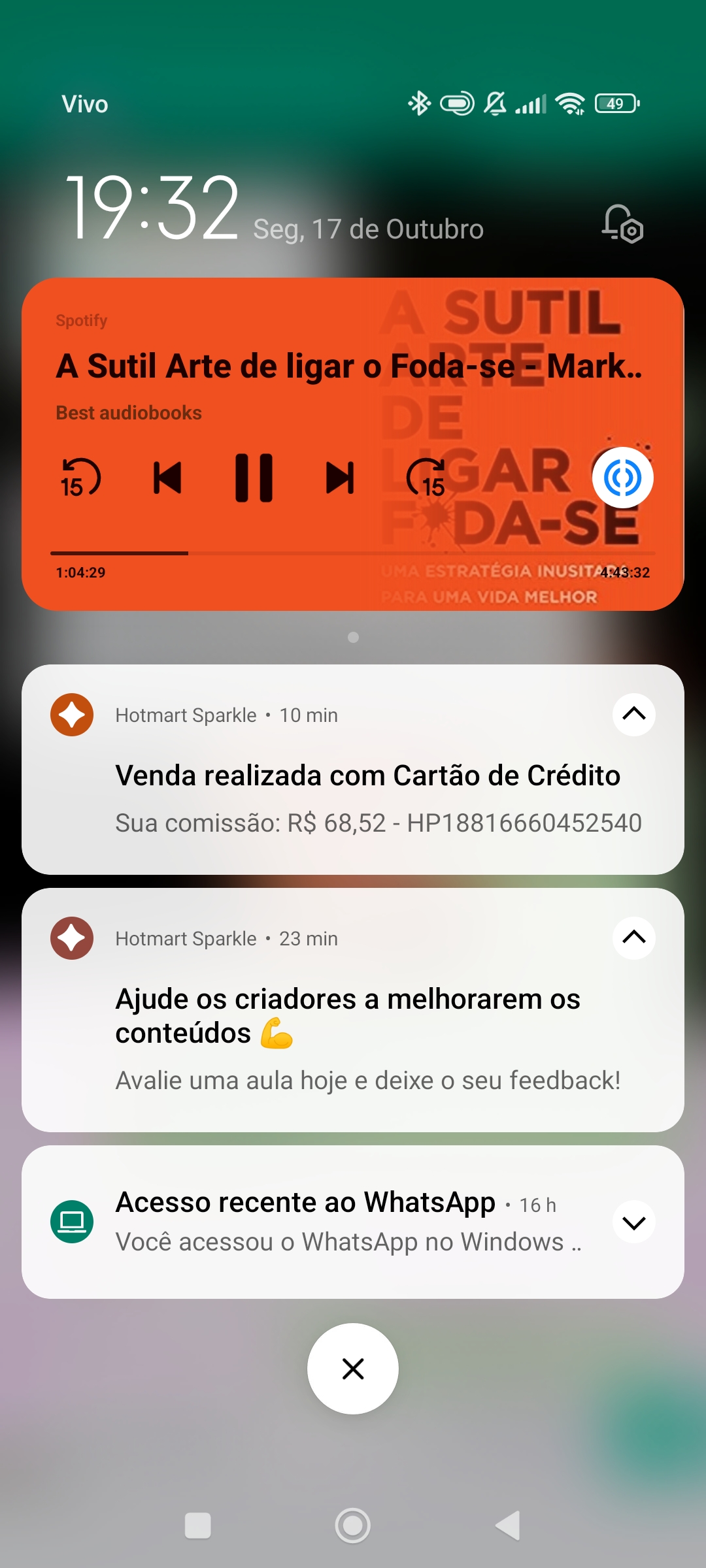Expand the Acesso recente ao WhatsApp notification
The height and width of the screenshot is (1568, 706).
633,1222
